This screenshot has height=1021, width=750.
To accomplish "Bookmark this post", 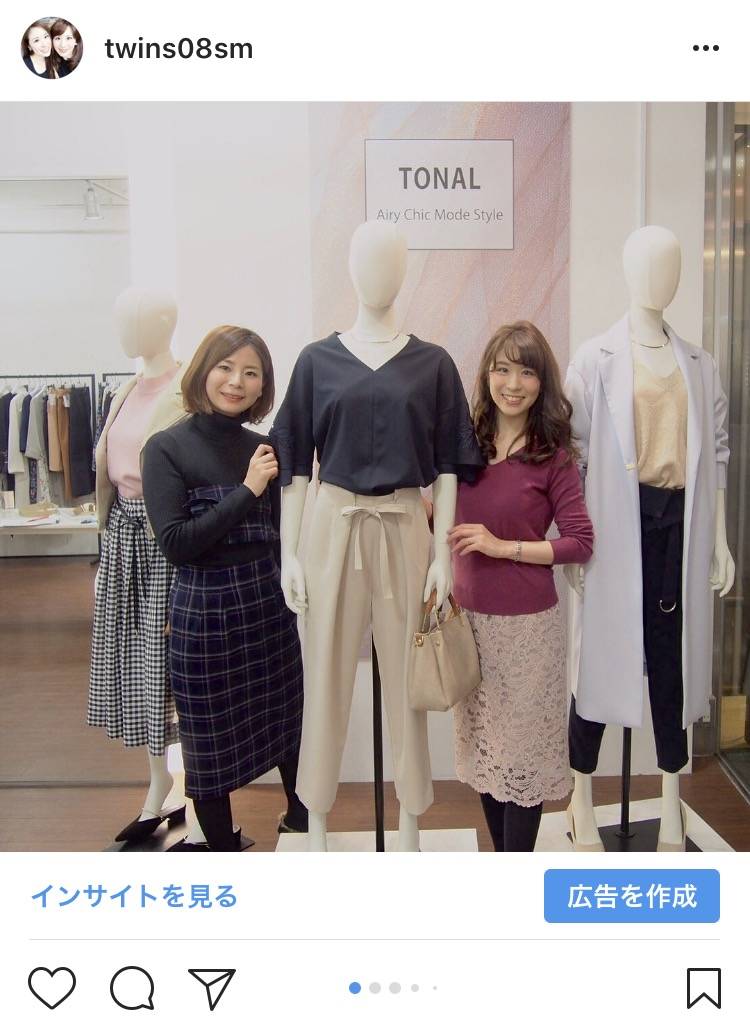I will [x=703, y=988].
